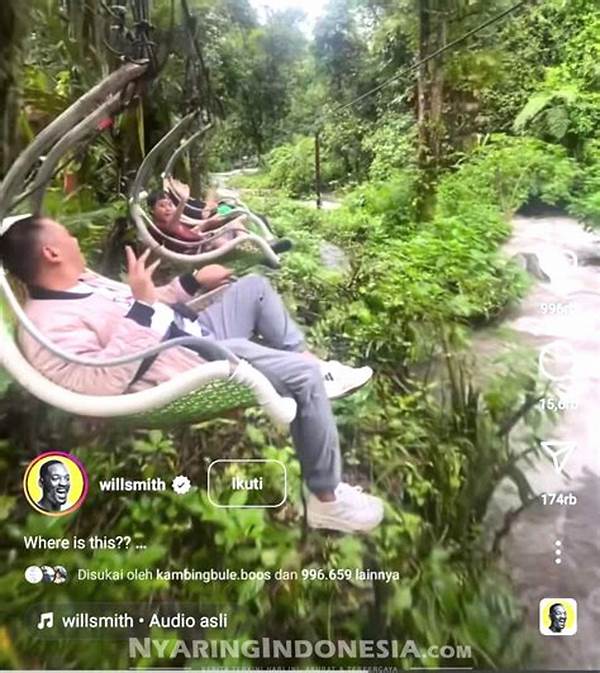Screen dimensions: 600x673
Task: Open the three-dot overflow menu
Action: click(558, 552)
